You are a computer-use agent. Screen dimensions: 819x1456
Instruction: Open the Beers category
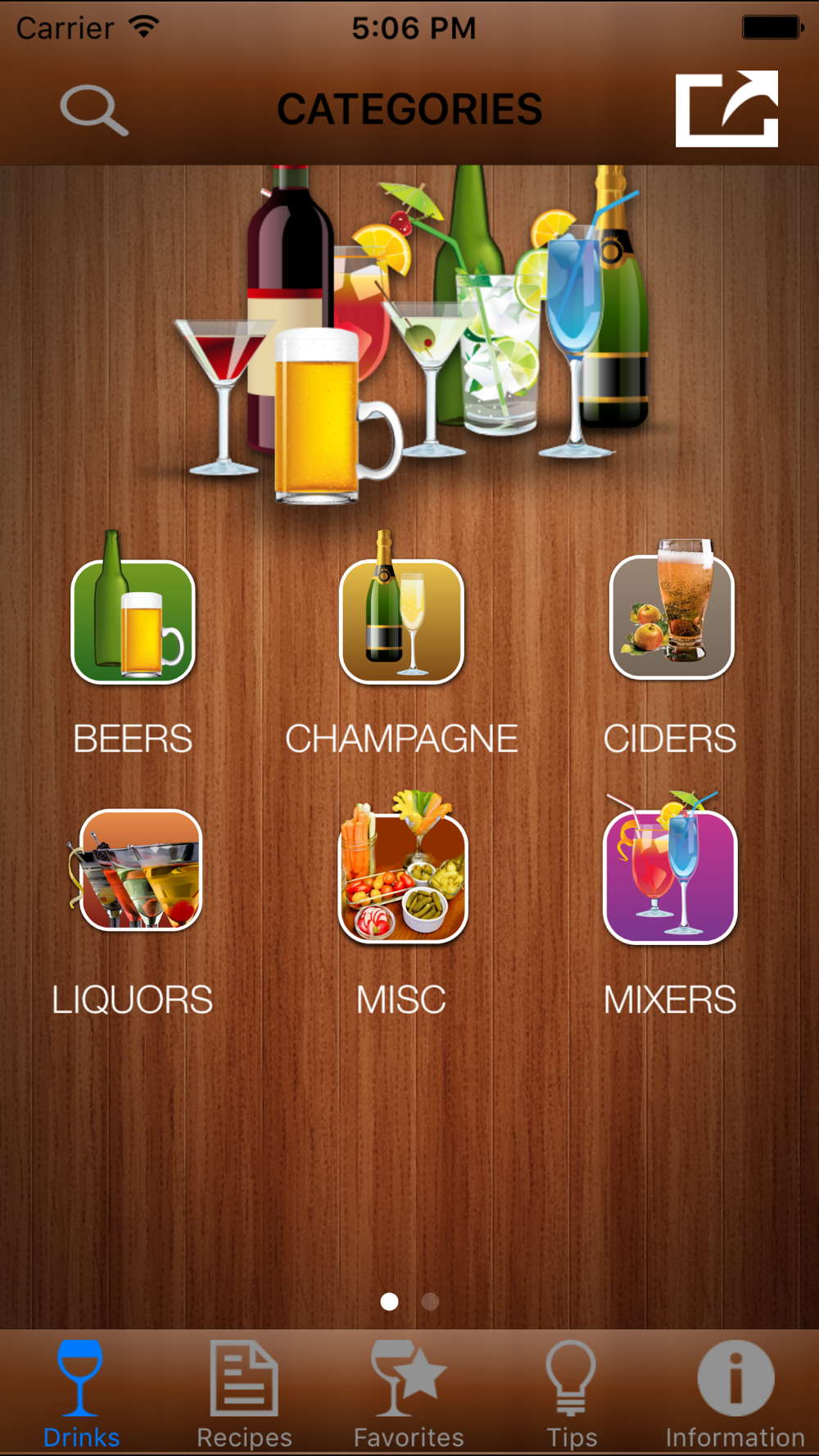click(x=133, y=622)
